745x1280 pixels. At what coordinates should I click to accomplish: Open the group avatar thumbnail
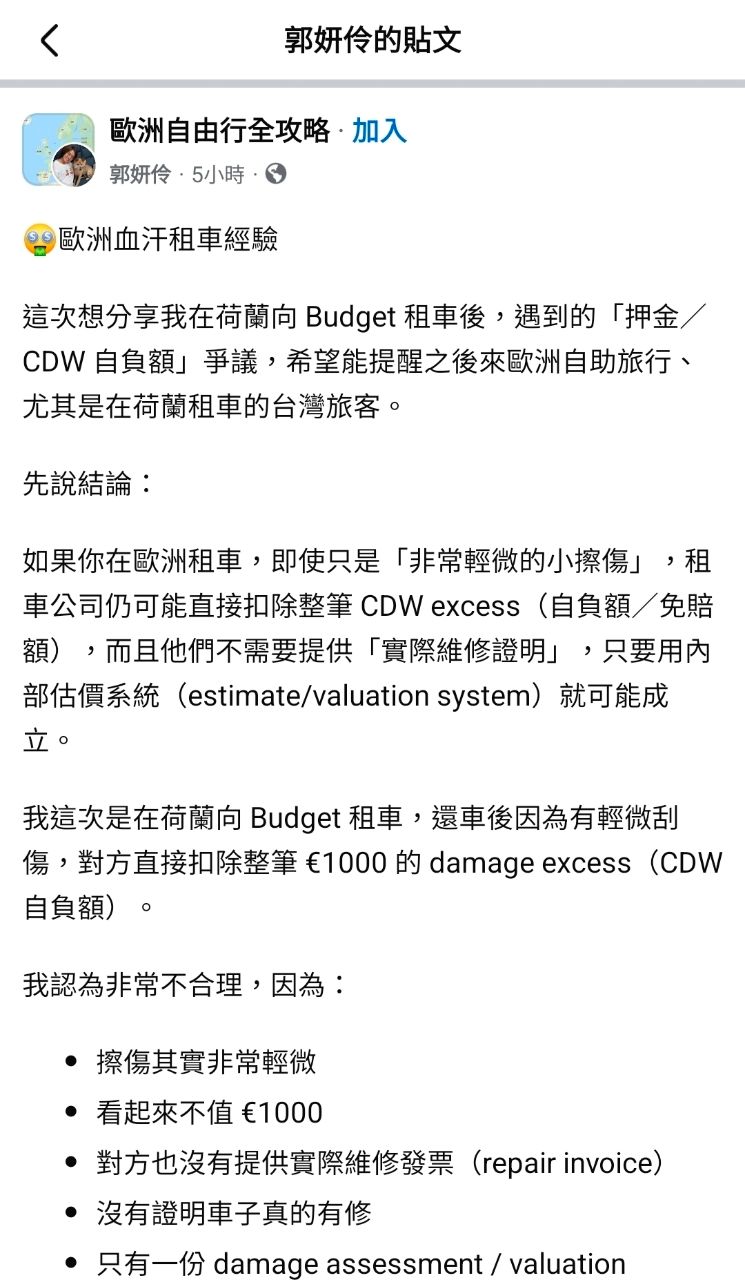point(59,150)
